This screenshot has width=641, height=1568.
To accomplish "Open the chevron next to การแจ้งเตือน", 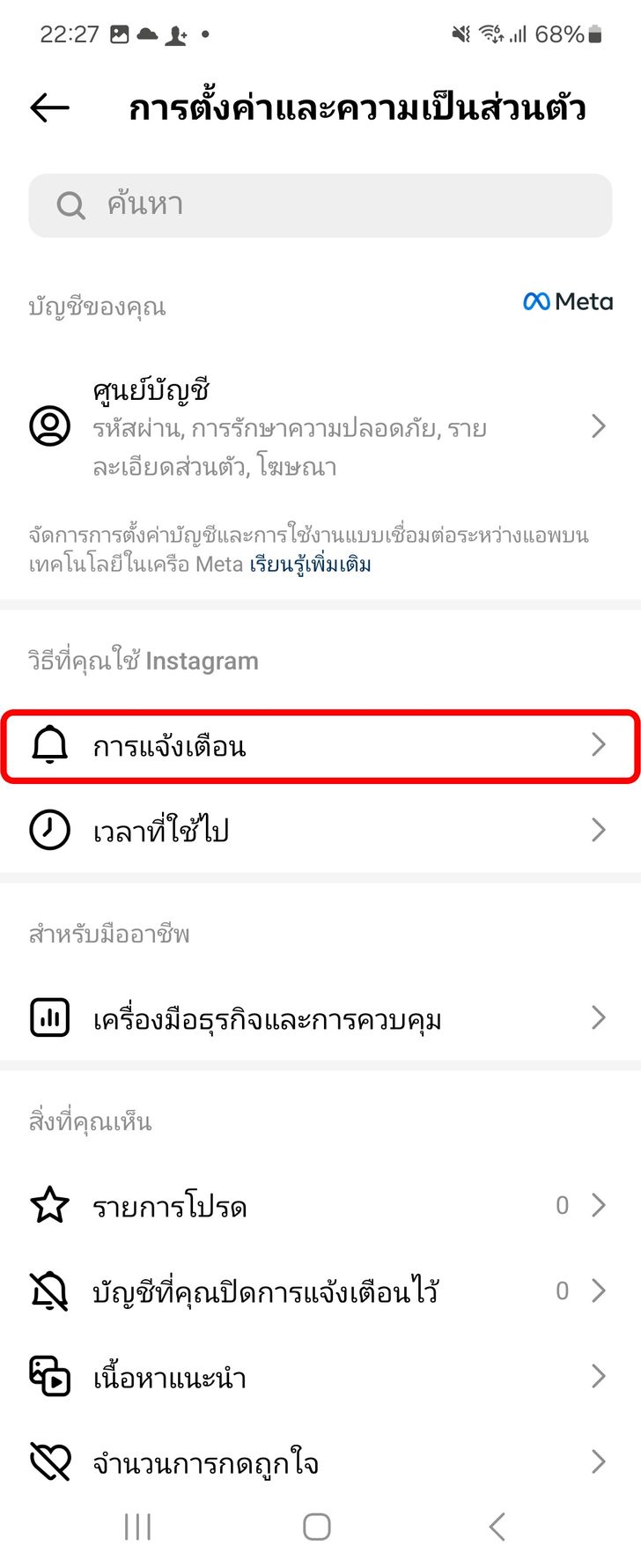I will click(598, 744).
